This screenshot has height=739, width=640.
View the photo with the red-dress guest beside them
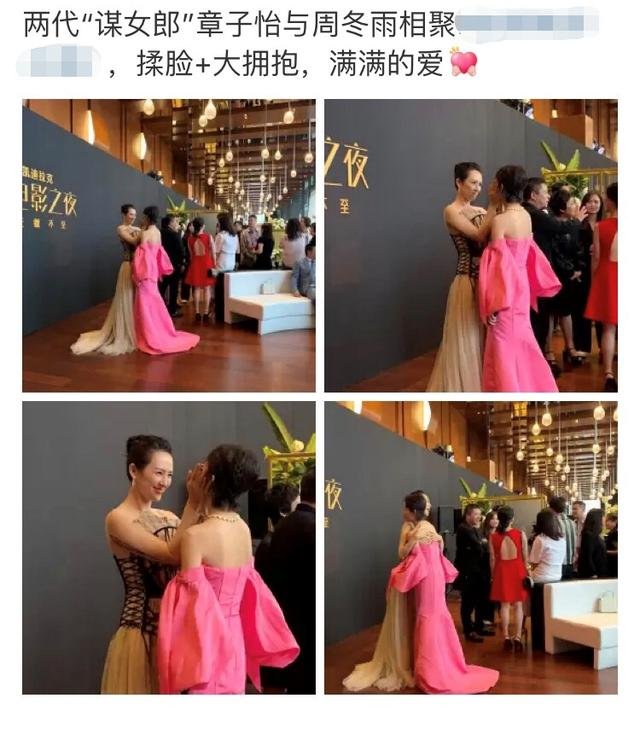471,245
